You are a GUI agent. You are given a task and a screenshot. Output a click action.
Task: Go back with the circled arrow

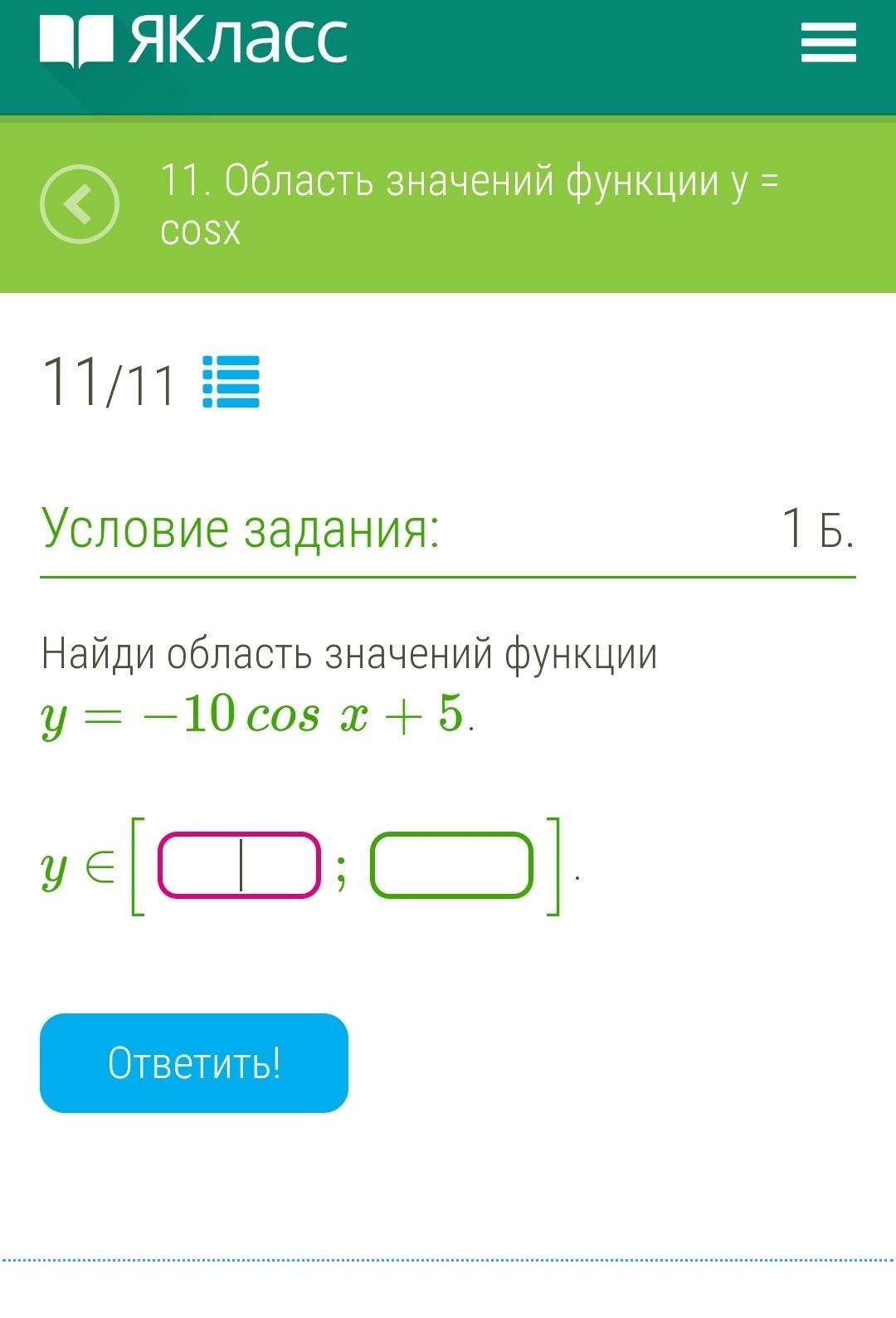tap(80, 204)
